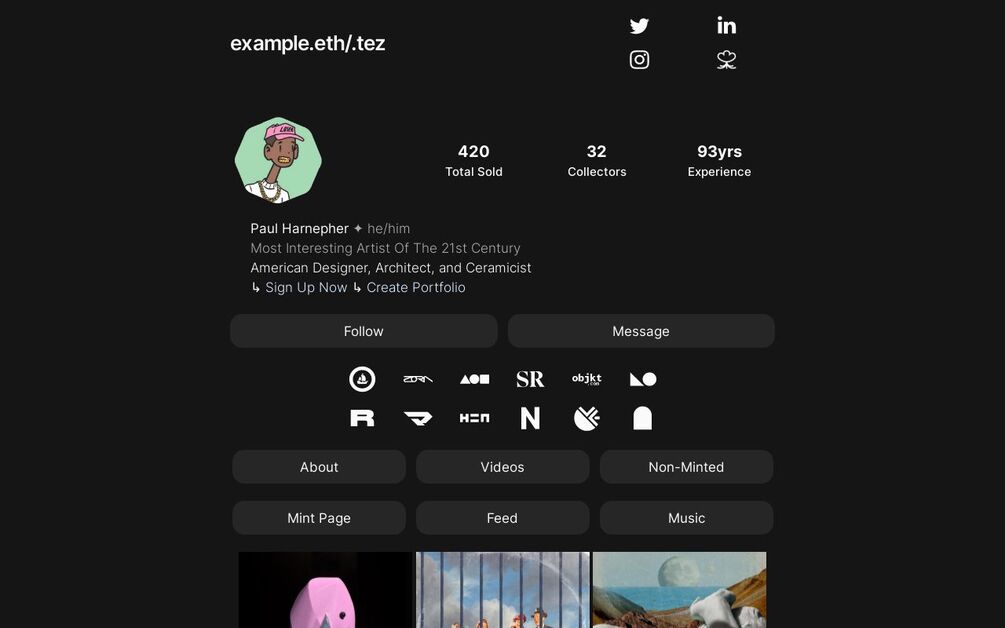Tap the profile avatar picture
Image resolution: width=1005 pixels, height=628 pixels.
coord(278,160)
